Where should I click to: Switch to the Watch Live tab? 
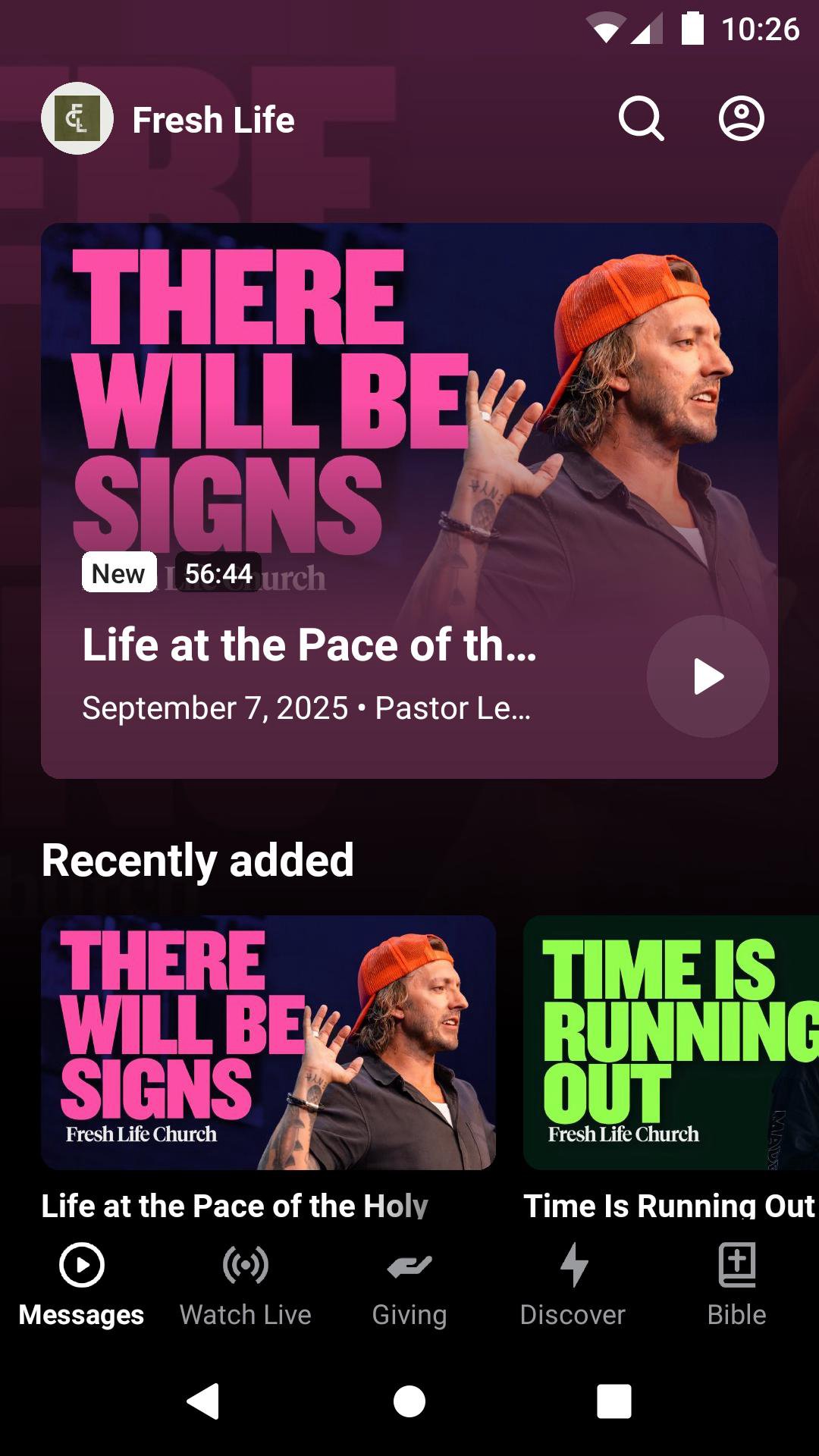click(x=246, y=1282)
